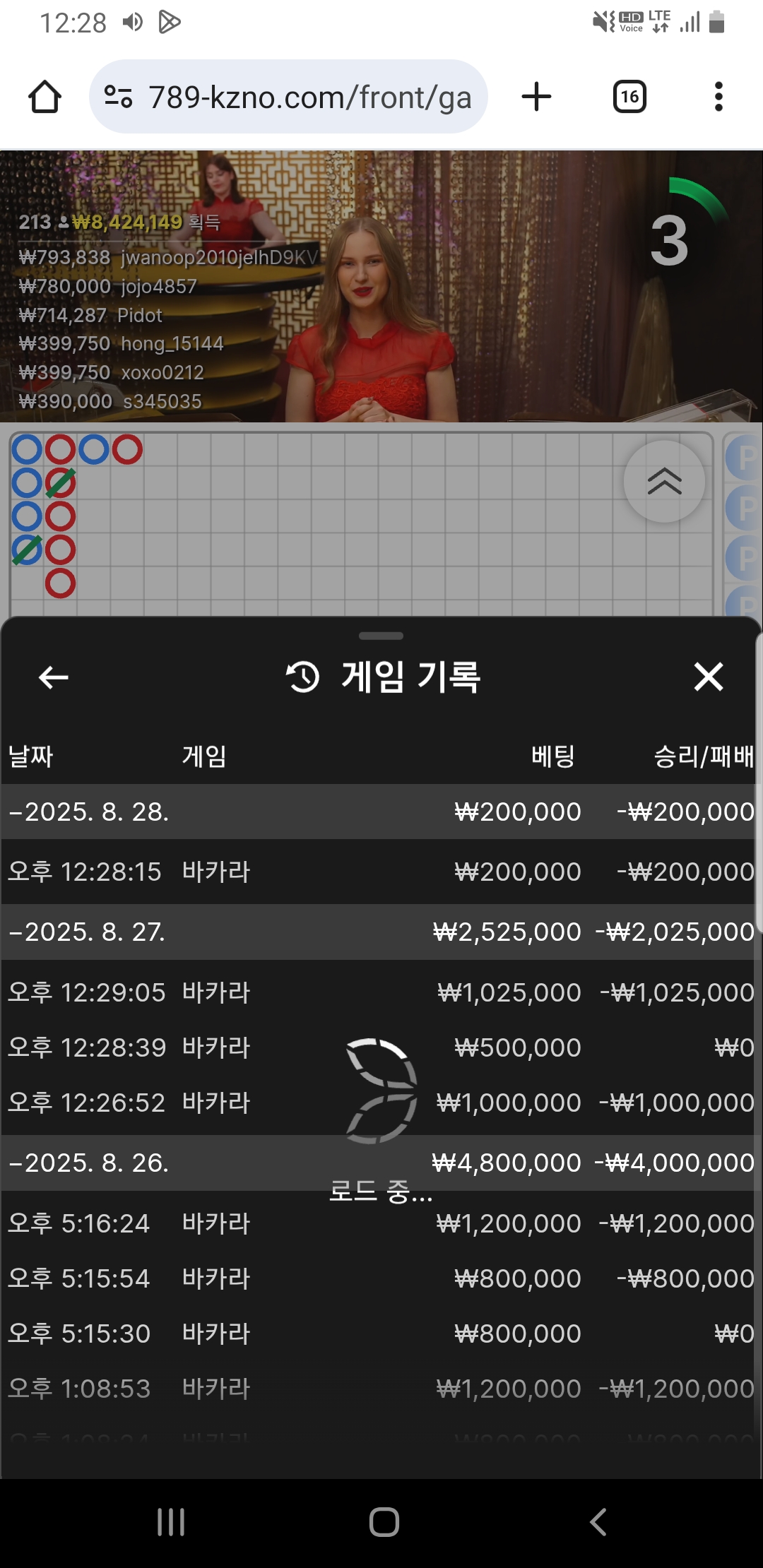Open the 오후 12:28:15 baccarat record

[x=380, y=872]
